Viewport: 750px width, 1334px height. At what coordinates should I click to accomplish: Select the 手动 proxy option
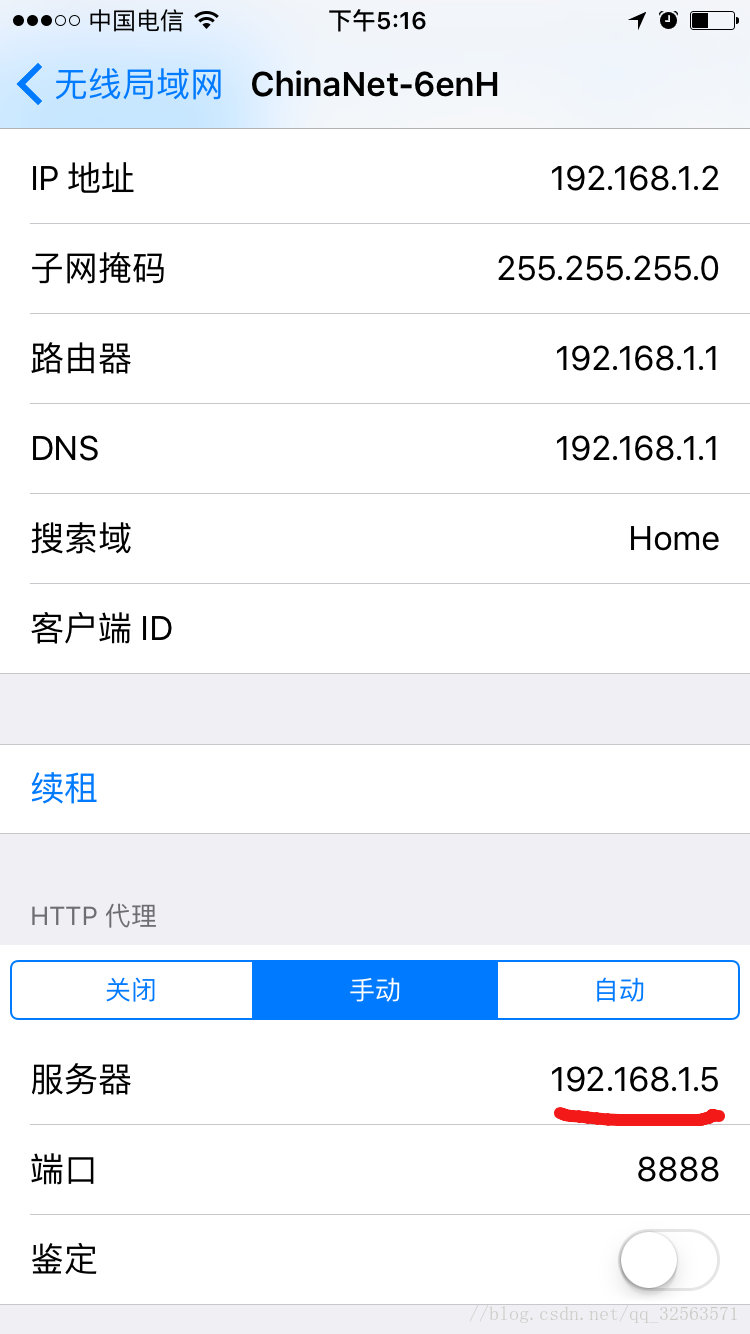pyautogui.click(x=375, y=990)
